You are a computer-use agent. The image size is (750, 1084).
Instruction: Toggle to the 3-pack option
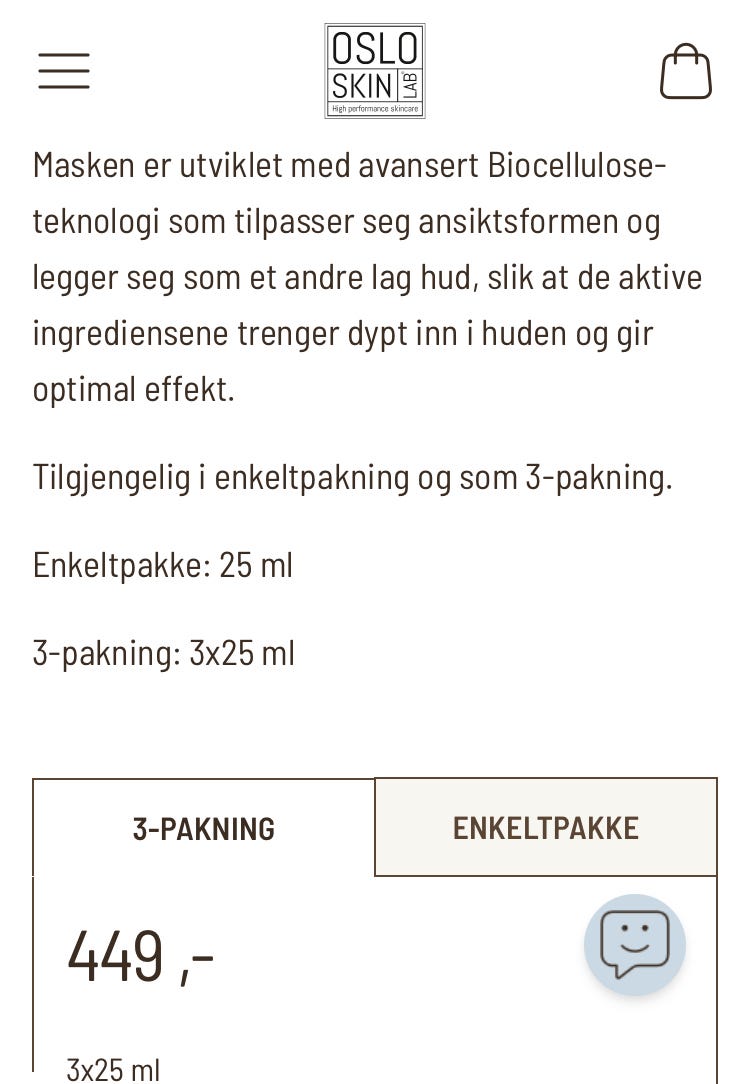(203, 827)
